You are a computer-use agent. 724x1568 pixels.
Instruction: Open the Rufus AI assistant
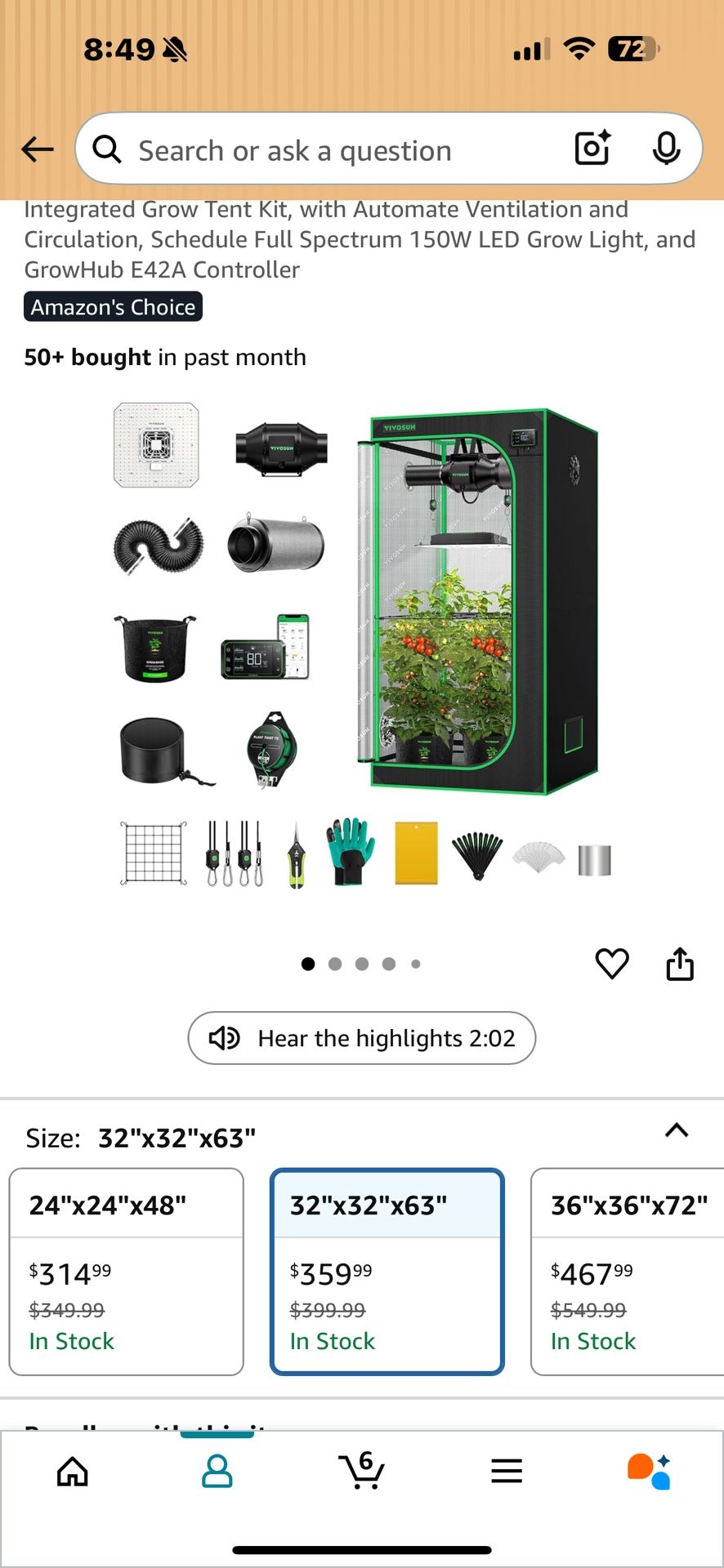point(650,1472)
